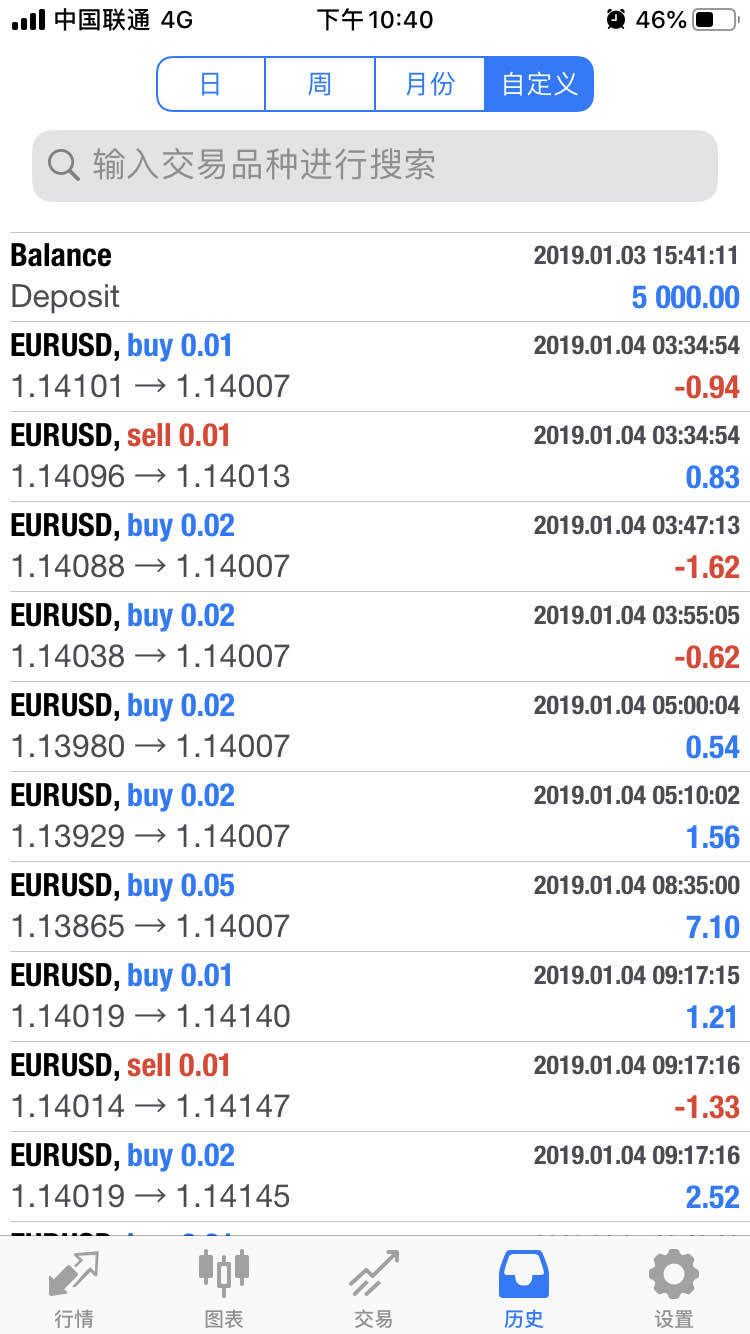Open the EURUSD trade with -0.94 loss
The height and width of the screenshot is (1334, 750).
coord(375,366)
